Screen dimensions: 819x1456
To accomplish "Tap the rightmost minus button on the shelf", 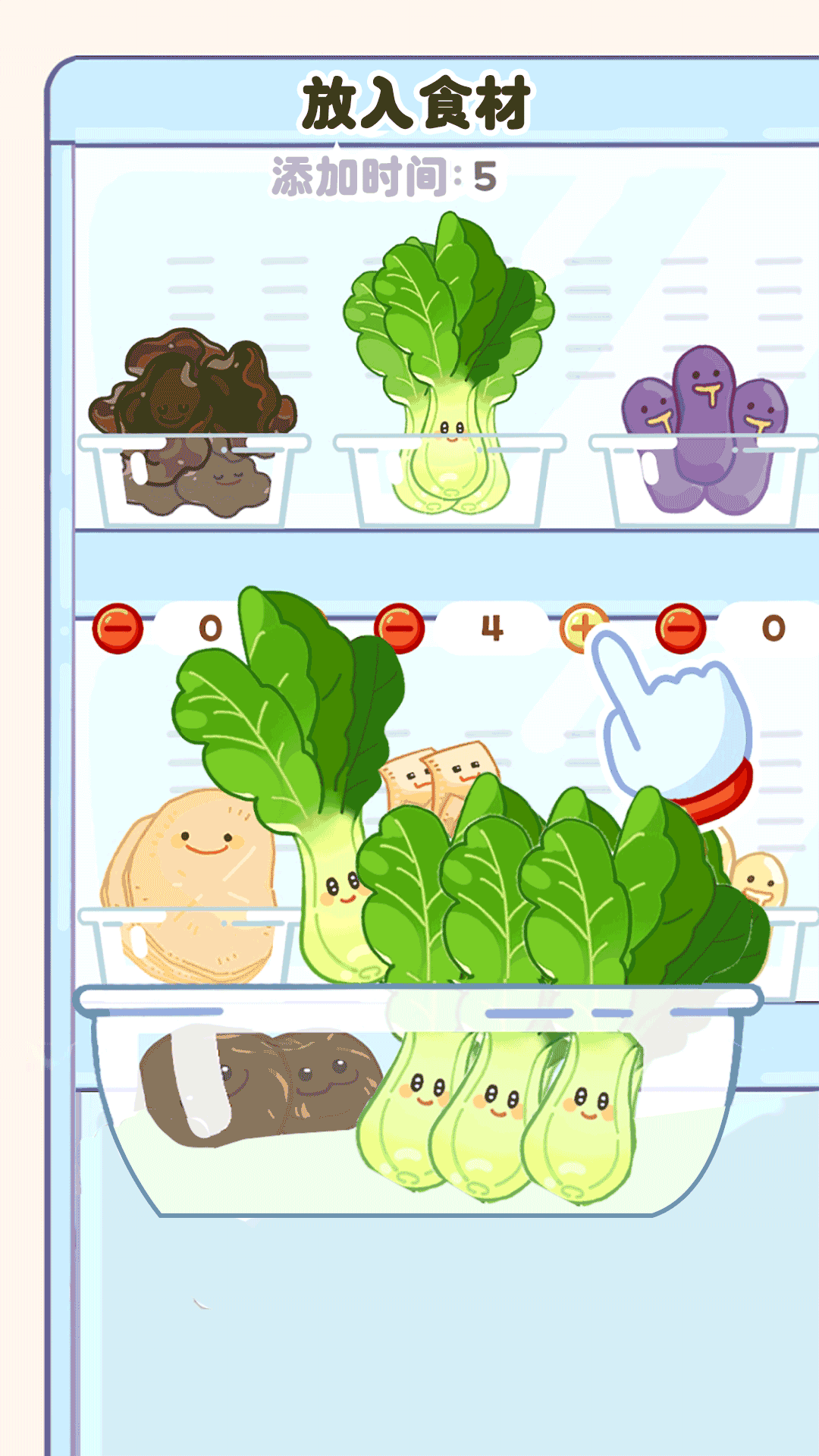I will coord(680,629).
